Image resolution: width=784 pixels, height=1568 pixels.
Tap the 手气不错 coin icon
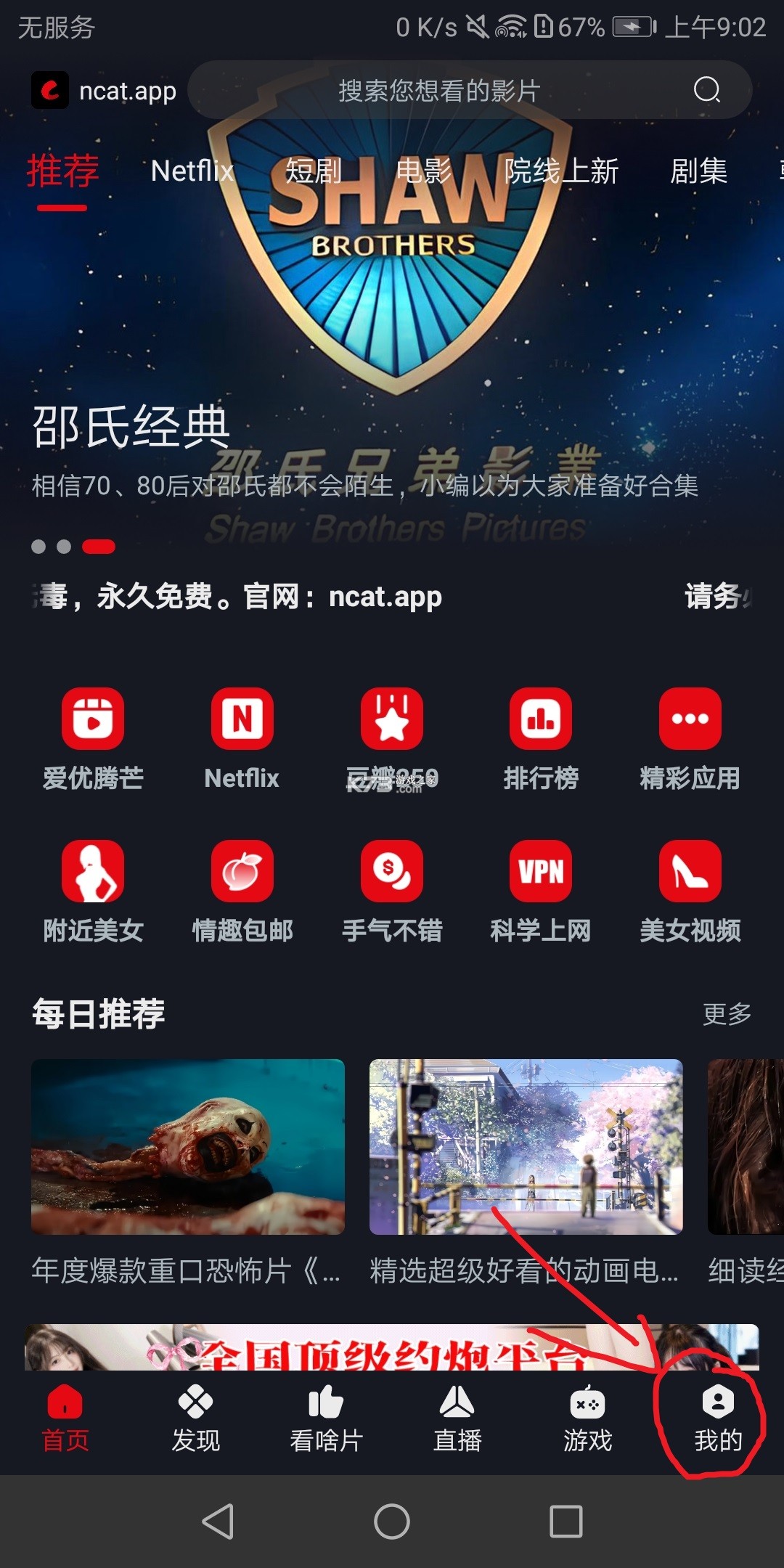tap(391, 871)
